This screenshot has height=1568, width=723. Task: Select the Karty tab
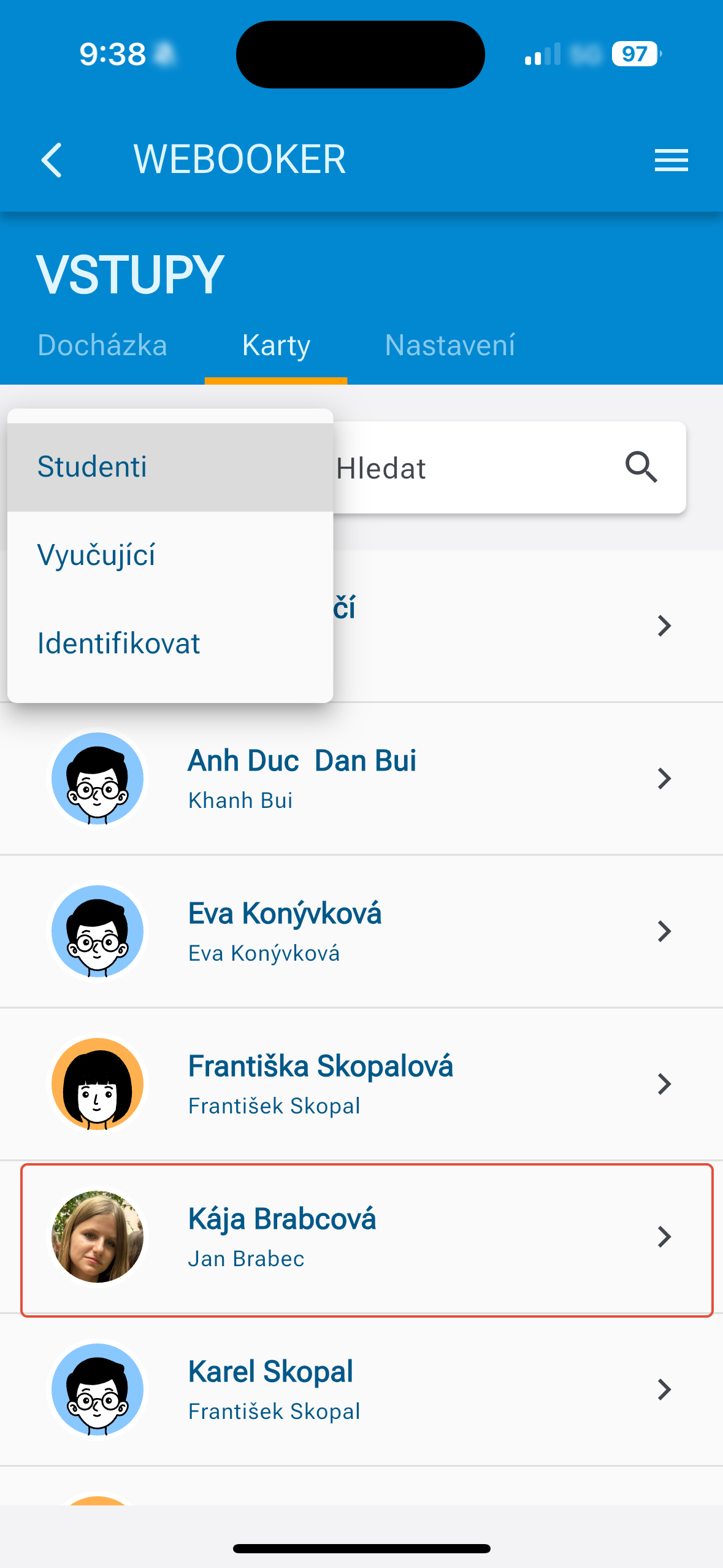[276, 345]
